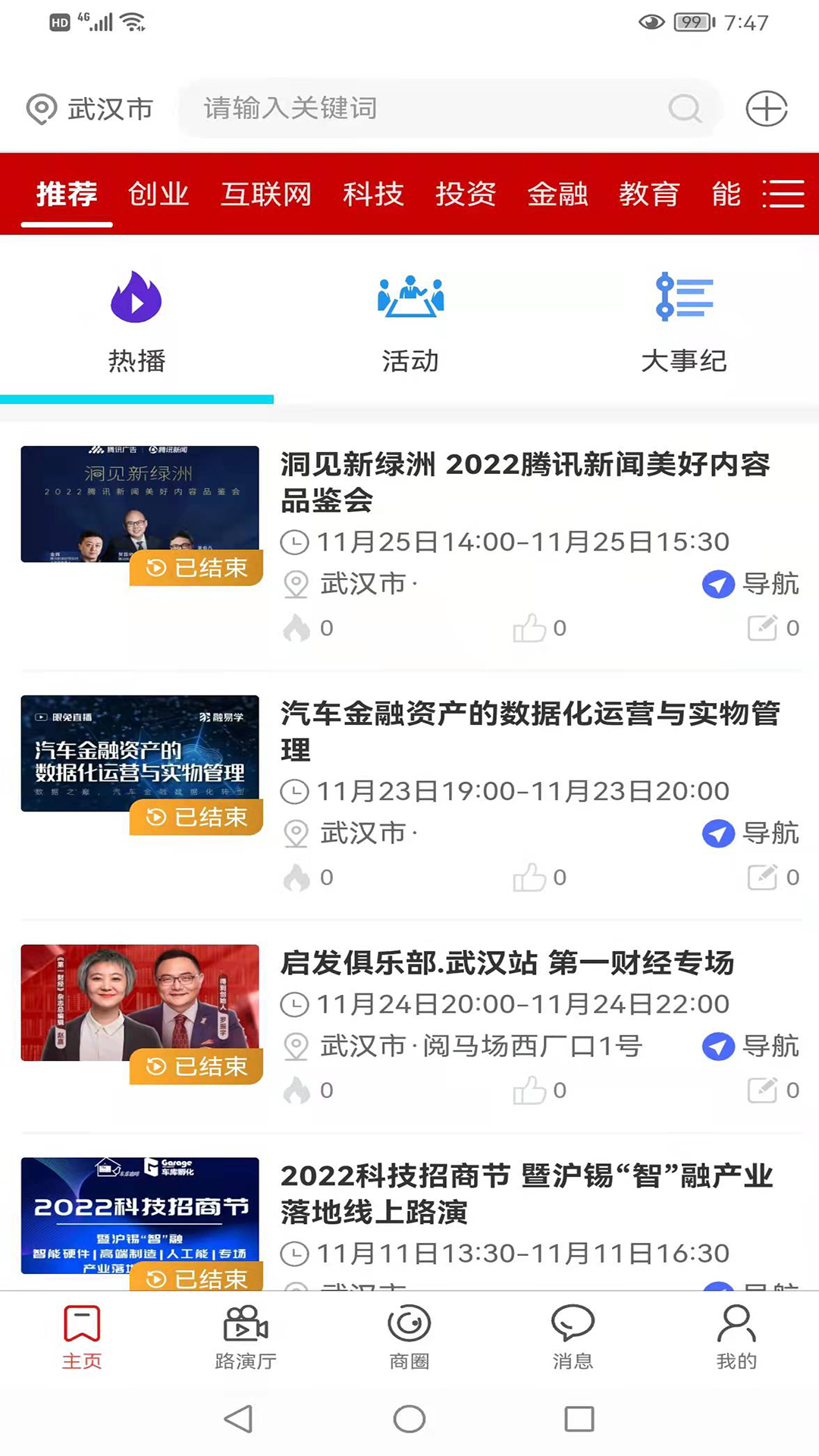Open the 启发俱乐部.武汉站 第一财经专场 event
This screenshot has width=819, height=1456.
(507, 963)
